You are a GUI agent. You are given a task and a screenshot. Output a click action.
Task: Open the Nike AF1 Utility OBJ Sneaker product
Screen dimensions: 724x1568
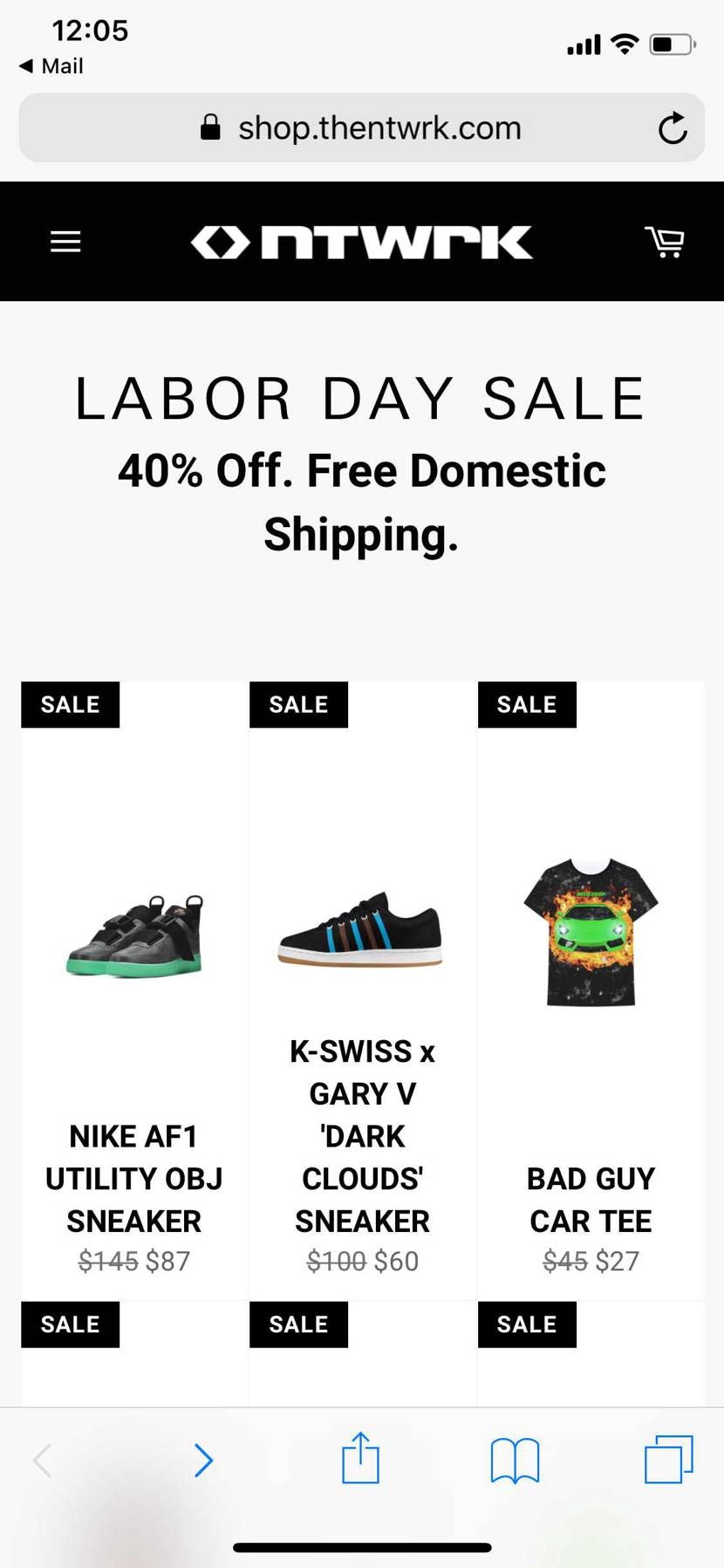(134, 990)
